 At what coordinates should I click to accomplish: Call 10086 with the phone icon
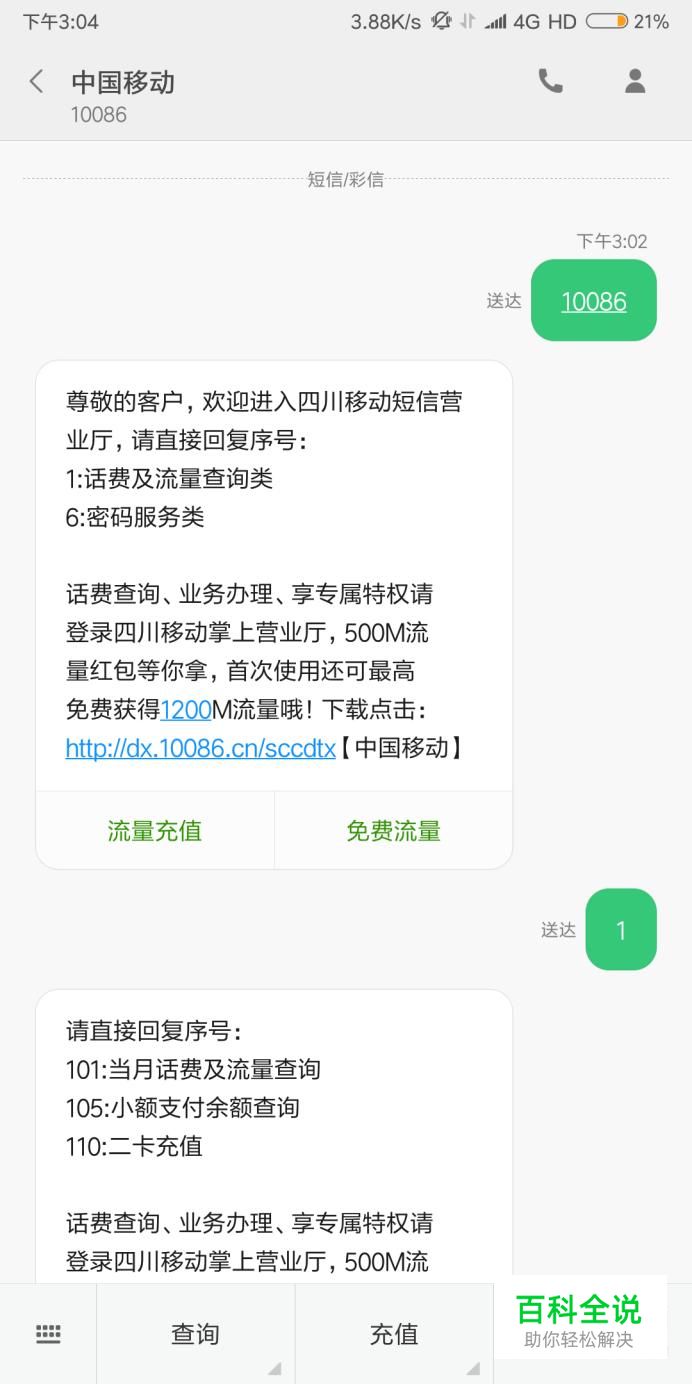click(551, 81)
